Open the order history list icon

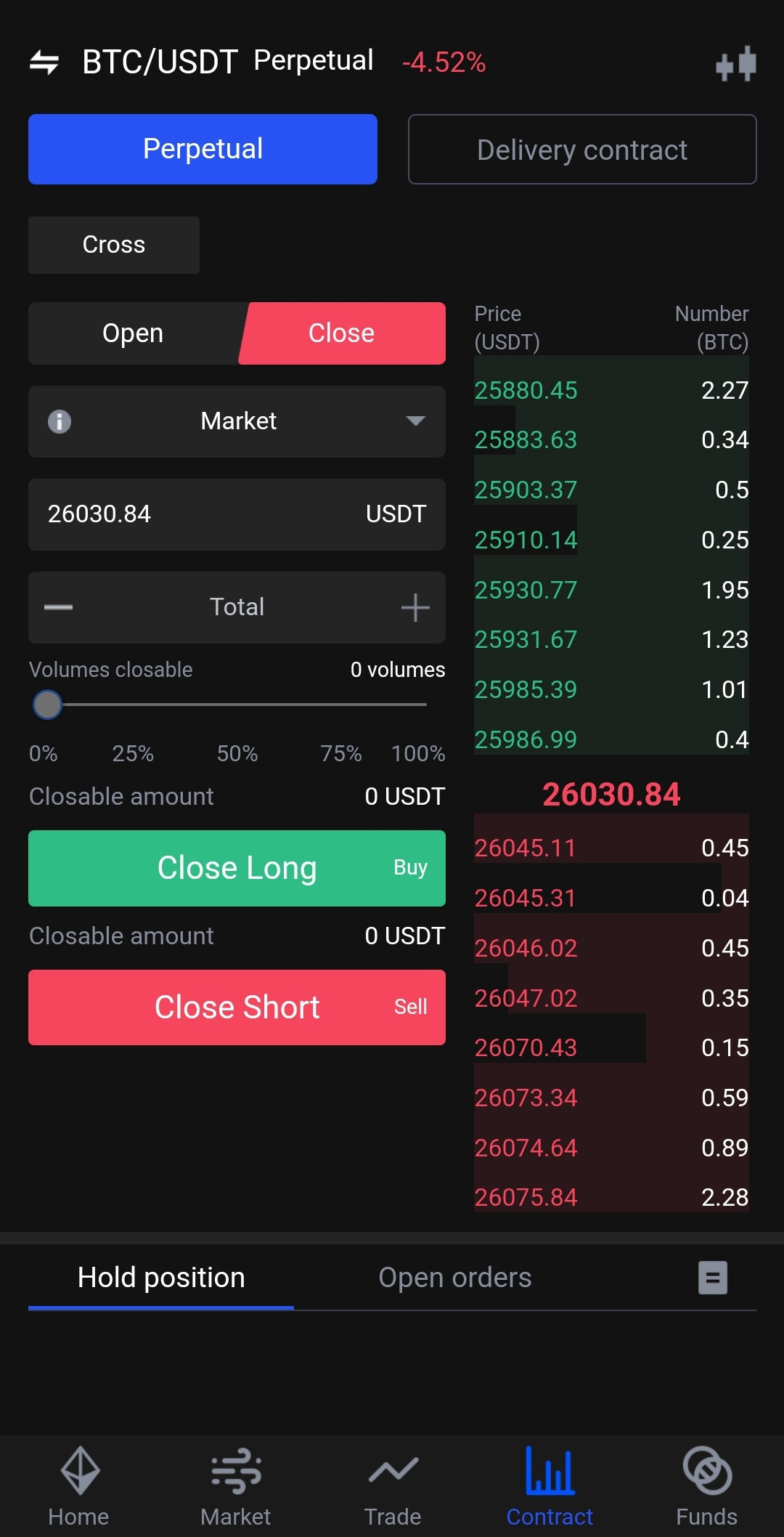click(x=712, y=1278)
